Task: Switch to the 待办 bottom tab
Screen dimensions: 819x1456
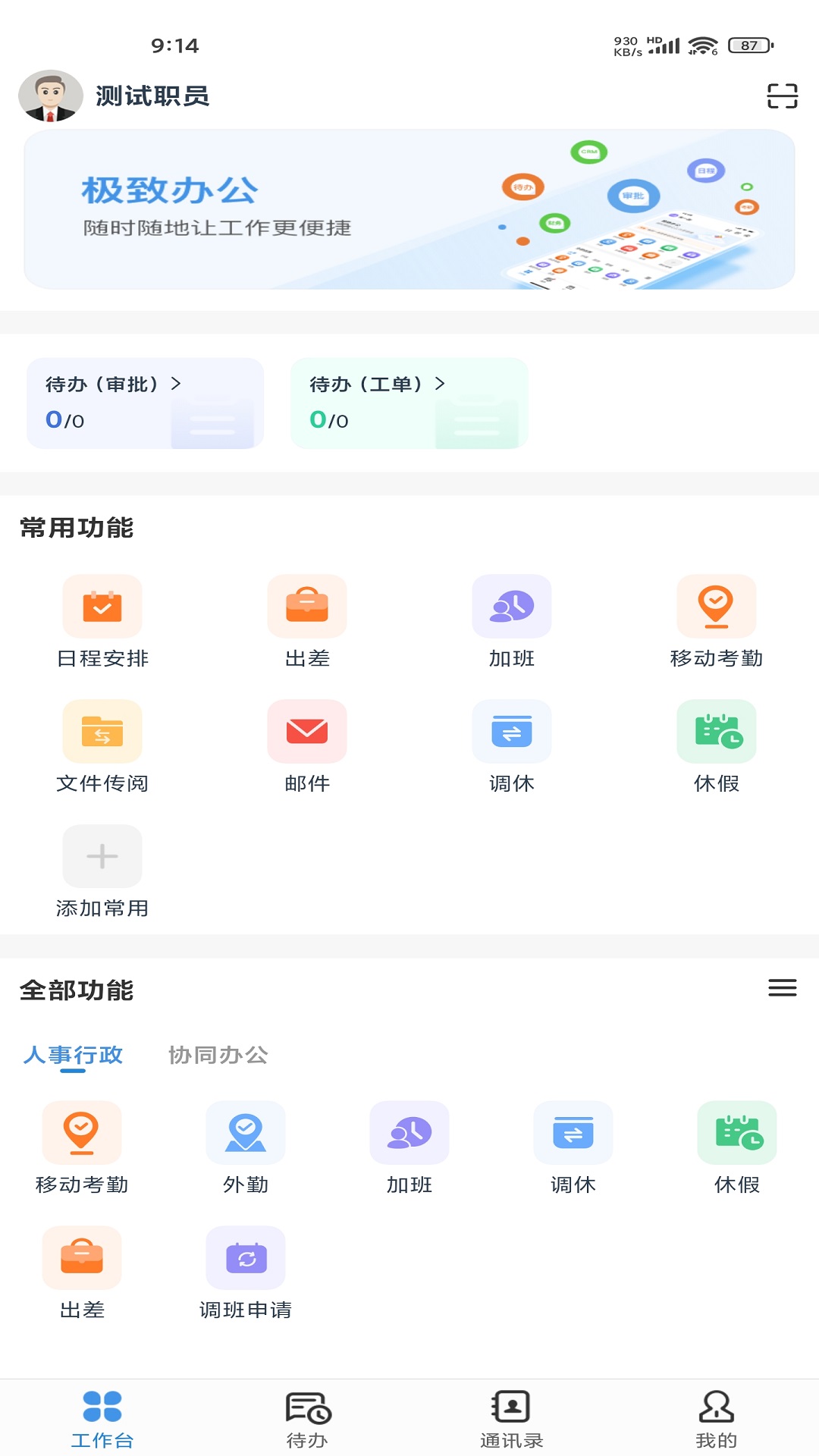Action: tap(307, 1418)
